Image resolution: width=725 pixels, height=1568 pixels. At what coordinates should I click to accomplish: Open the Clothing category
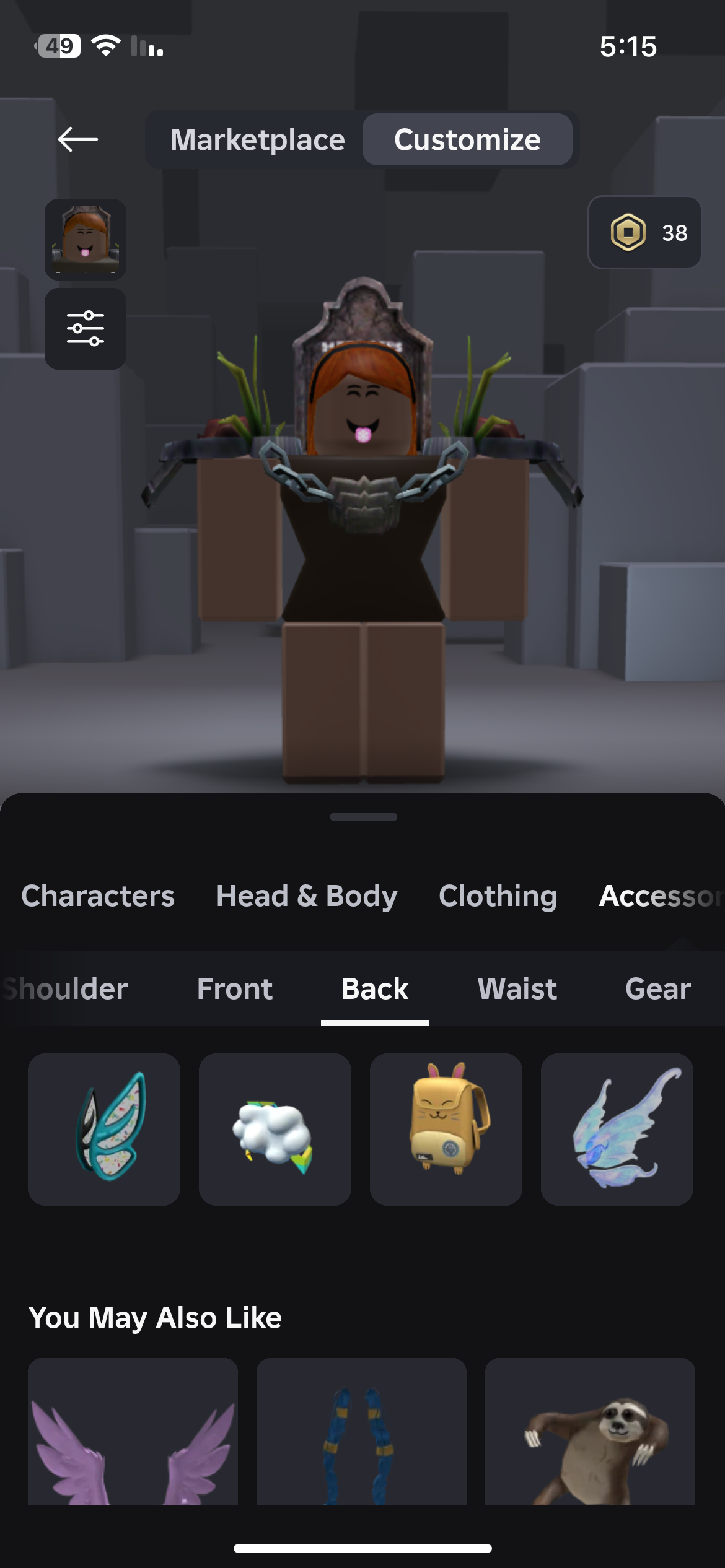(498, 896)
